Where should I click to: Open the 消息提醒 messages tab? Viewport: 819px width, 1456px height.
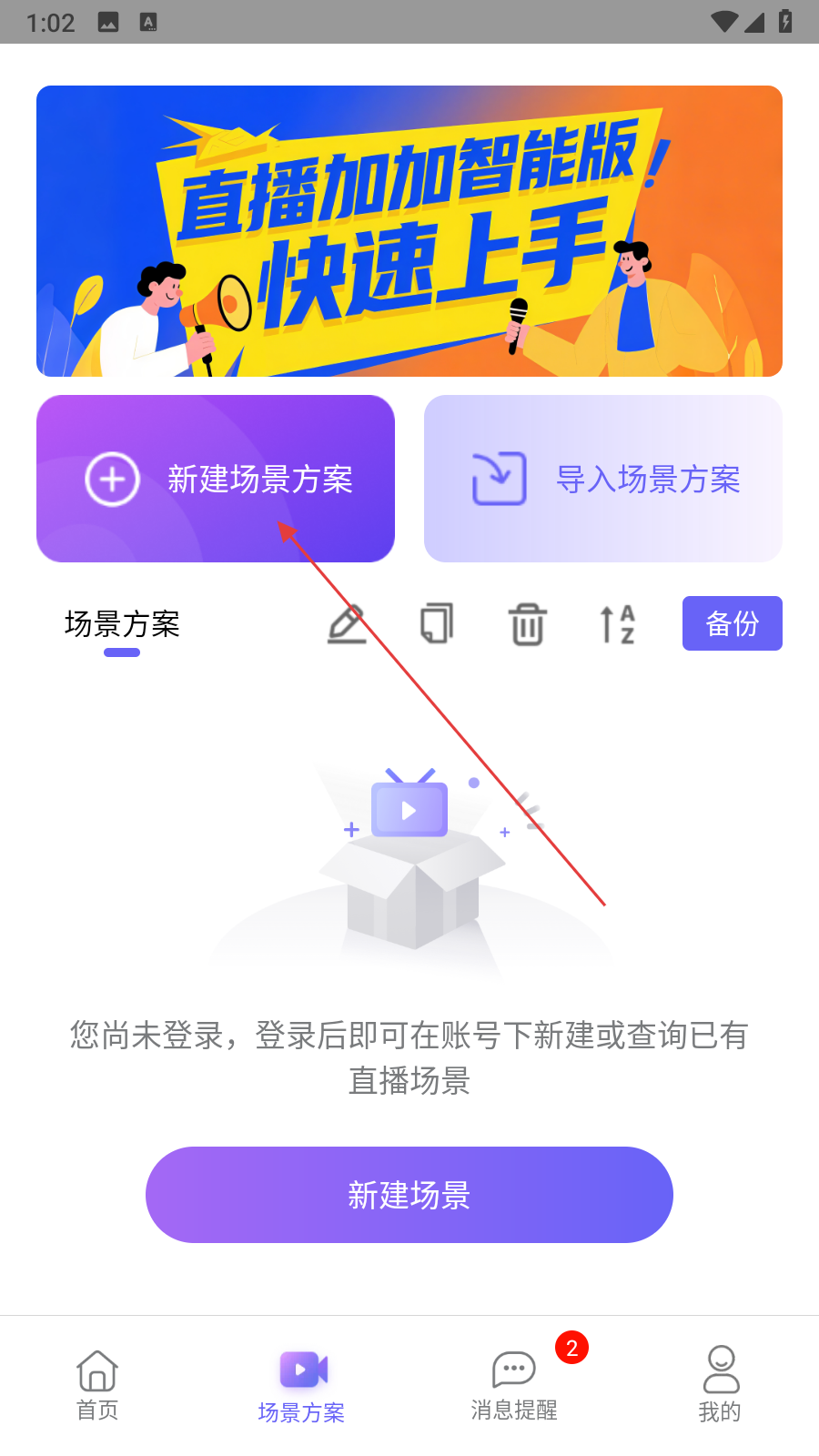pyautogui.click(x=514, y=1385)
